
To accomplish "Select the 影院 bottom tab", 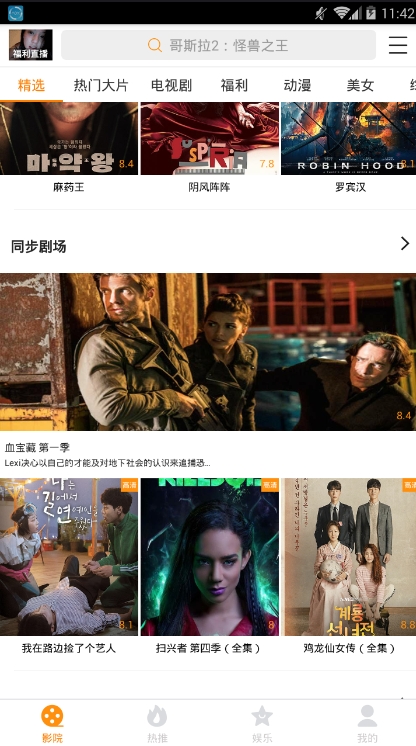I will click(x=52, y=723).
